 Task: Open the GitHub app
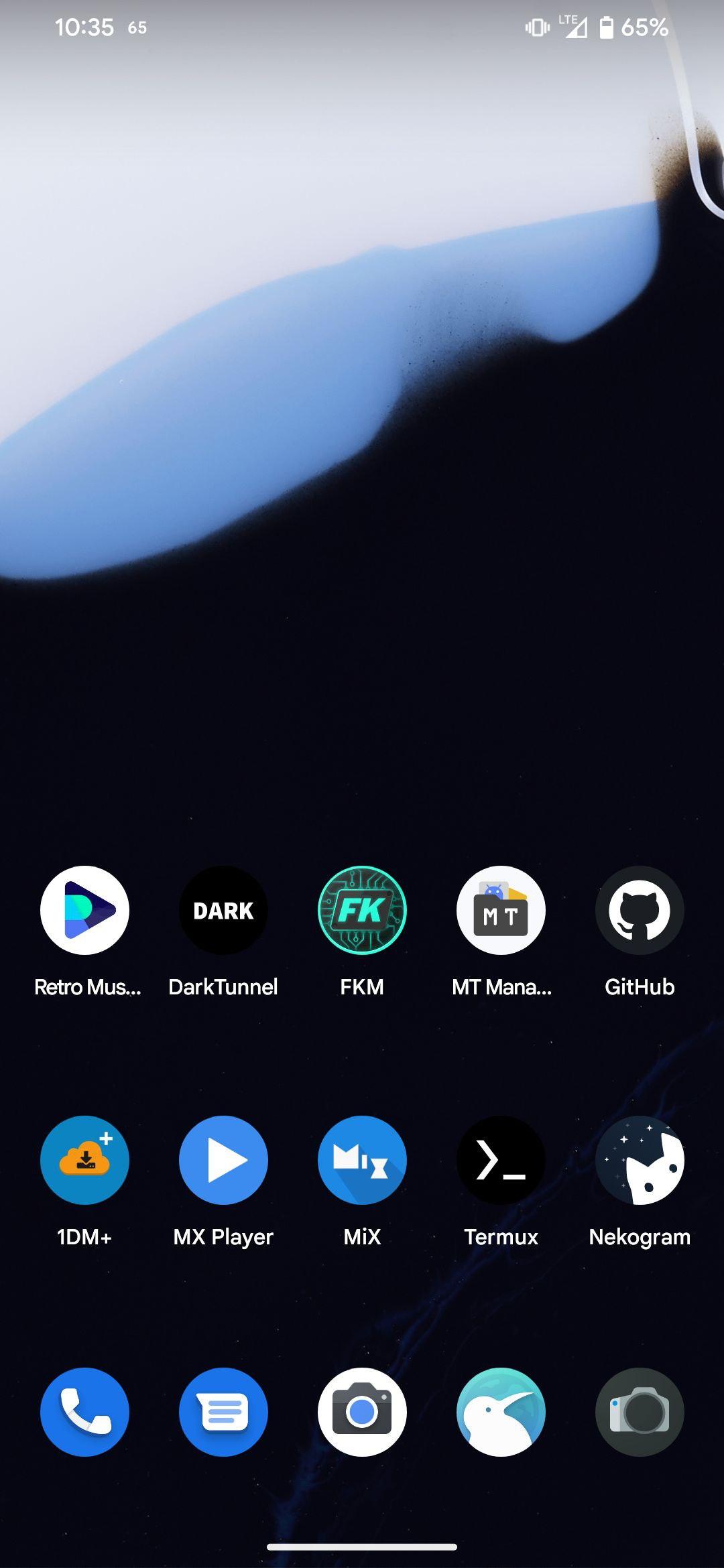pos(640,910)
